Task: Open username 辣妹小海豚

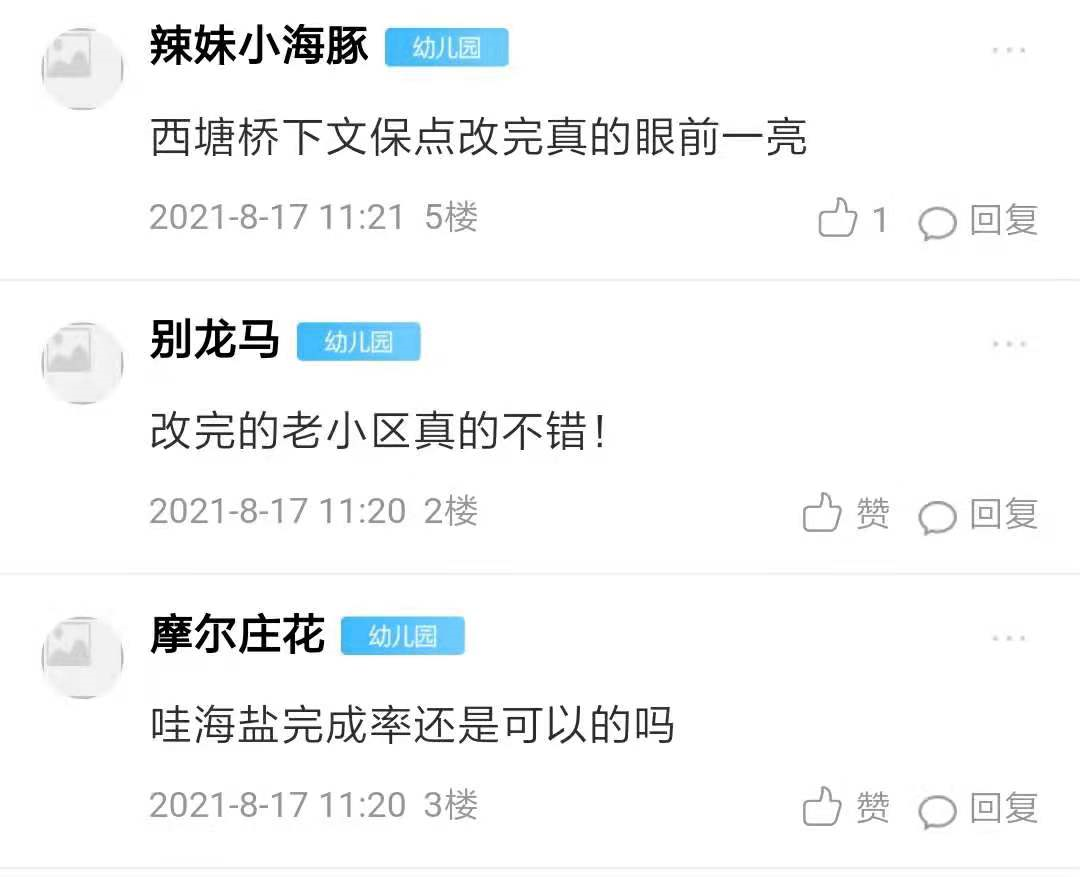Action: click(259, 47)
